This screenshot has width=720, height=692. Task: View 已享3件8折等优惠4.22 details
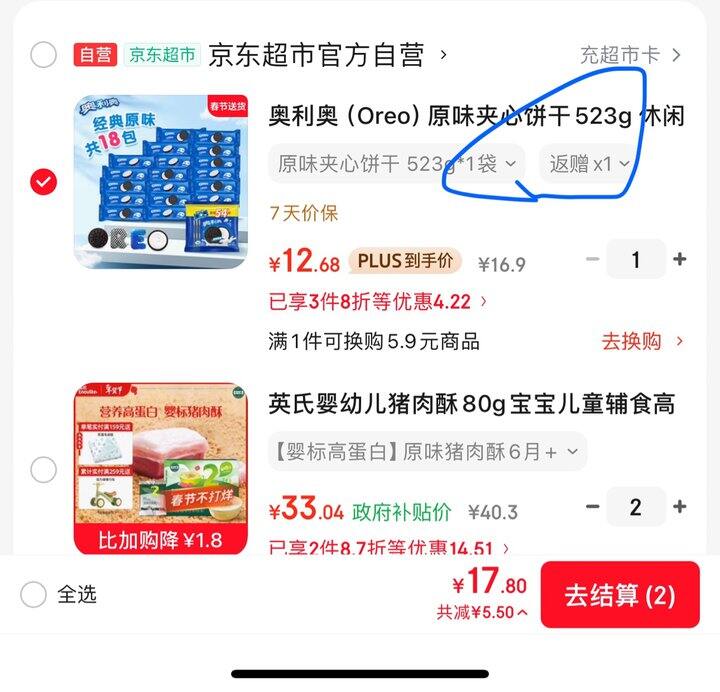pyautogui.click(x=378, y=301)
